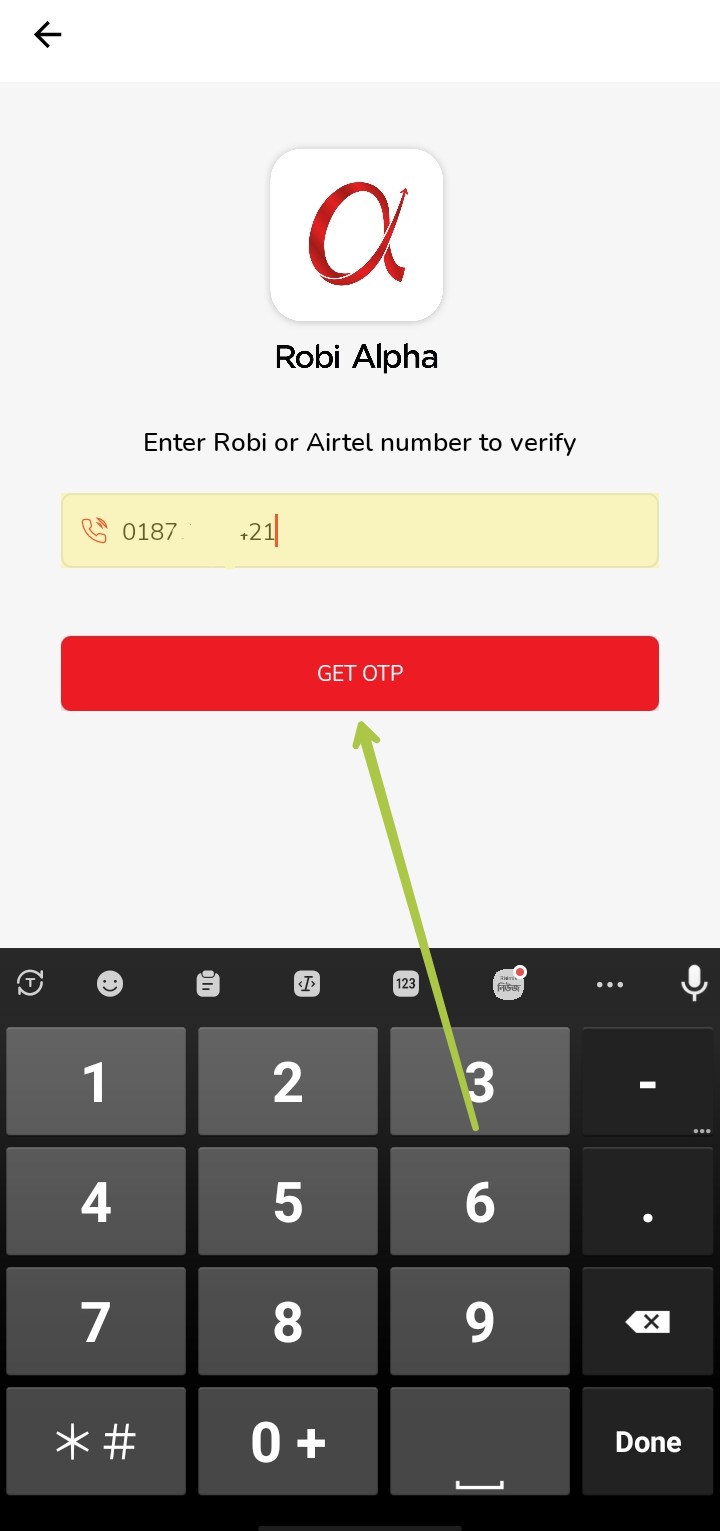The image size is (720, 1531).
Task: Tap Done on the keyboard
Action: (x=648, y=1441)
